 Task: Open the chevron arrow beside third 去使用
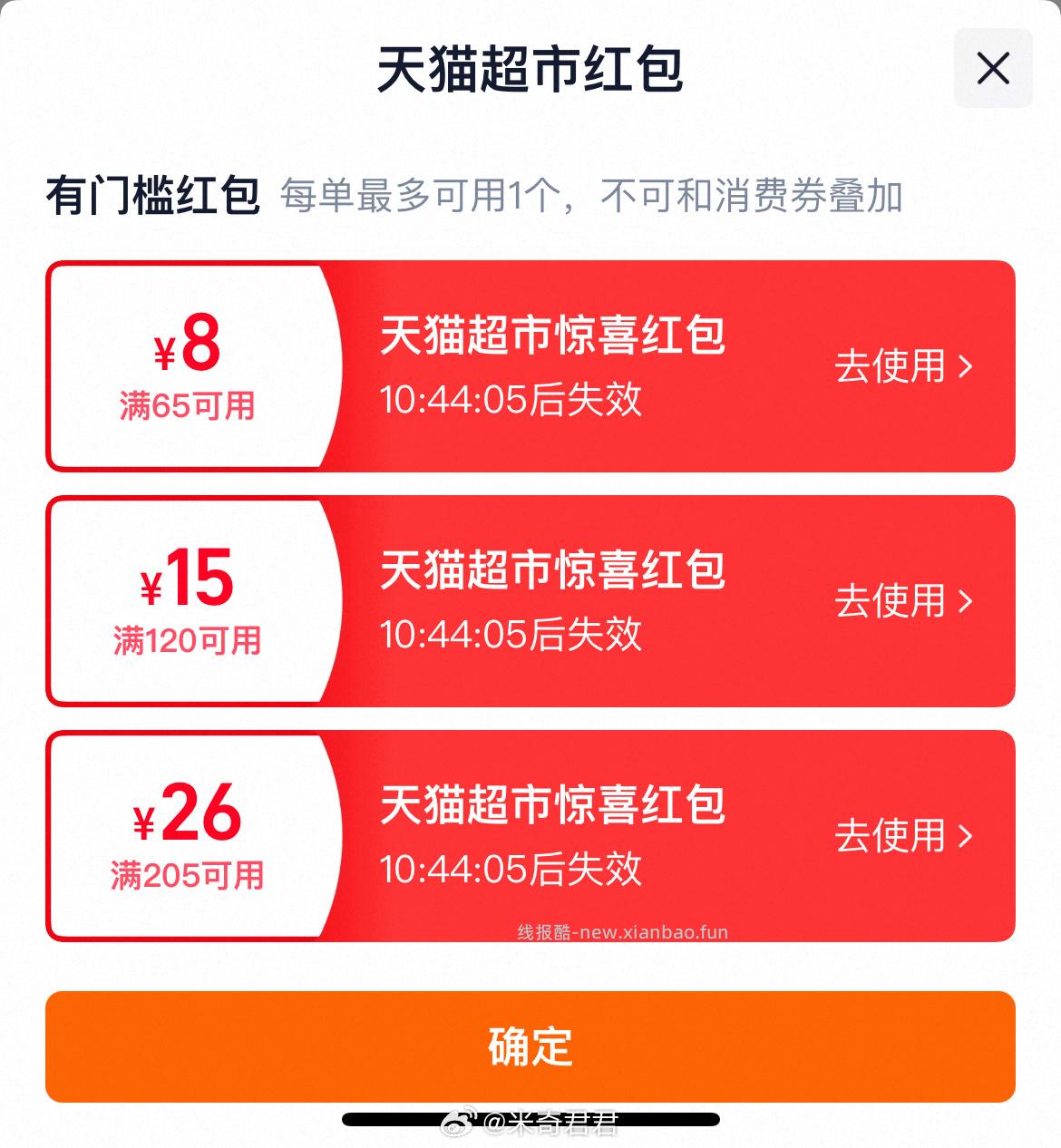pos(967,838)
